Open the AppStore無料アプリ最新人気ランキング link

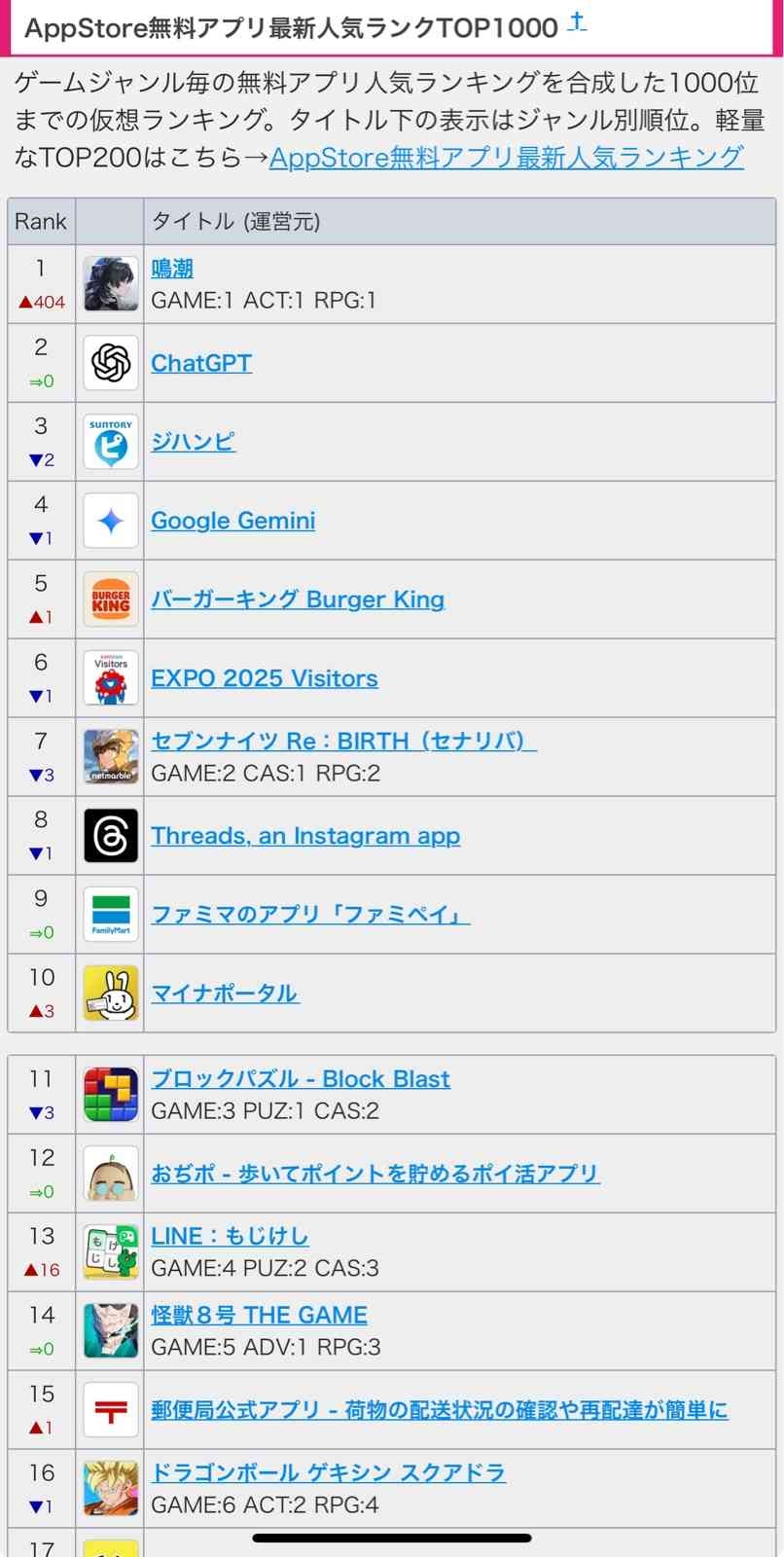point(506,158)
